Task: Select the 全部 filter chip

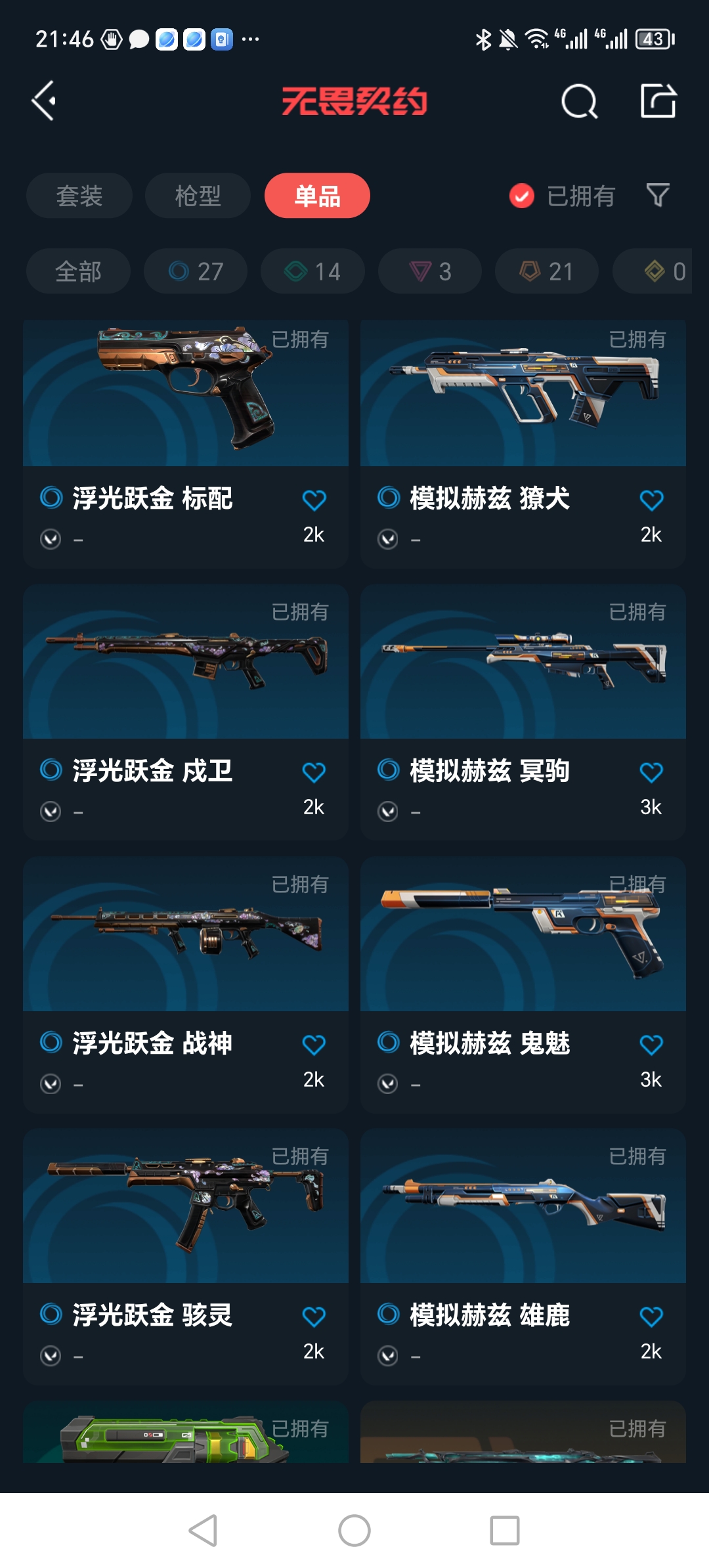Action: coord(78,271)
